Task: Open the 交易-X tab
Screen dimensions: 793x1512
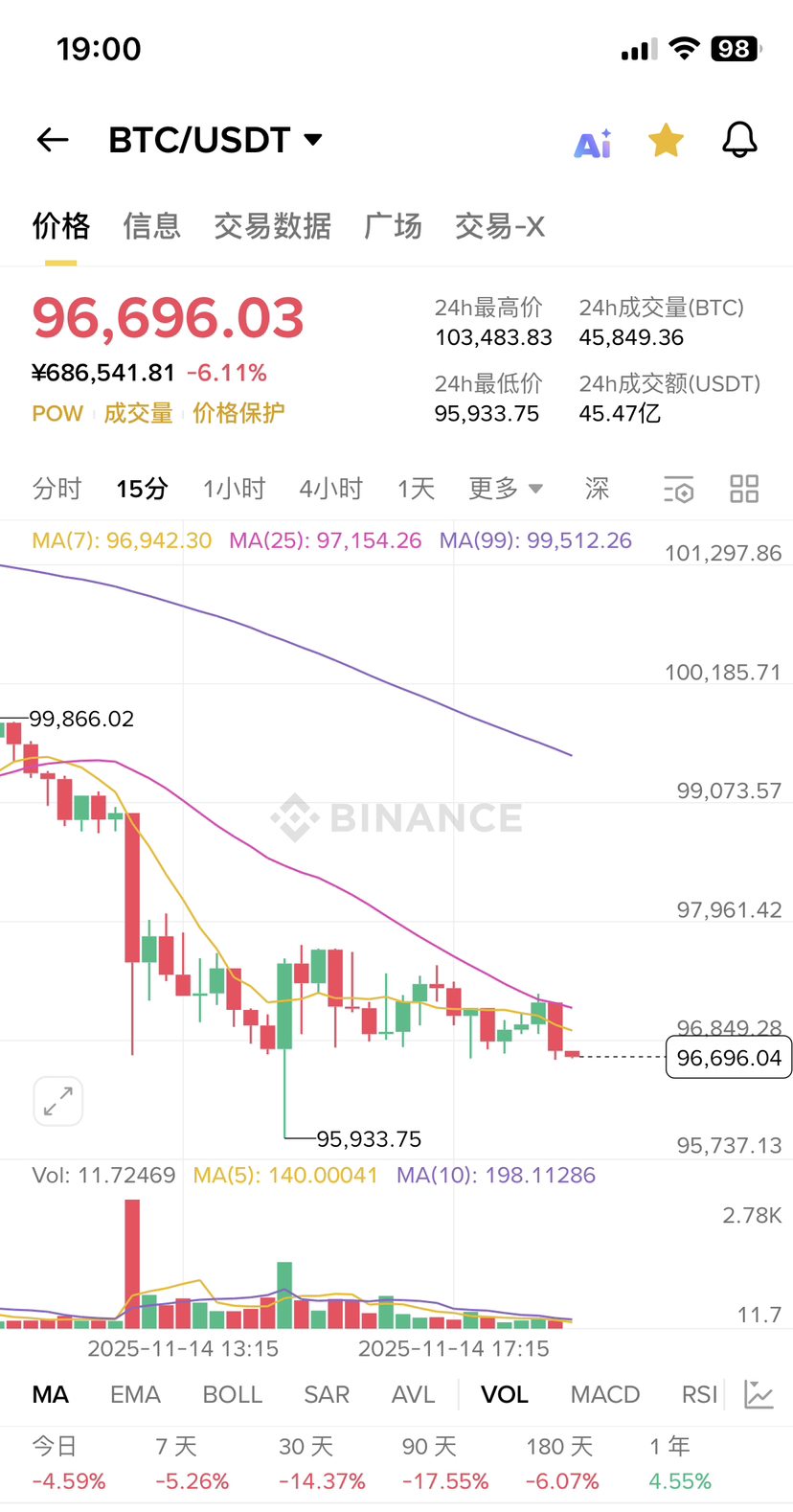Action: click(499, 226)
